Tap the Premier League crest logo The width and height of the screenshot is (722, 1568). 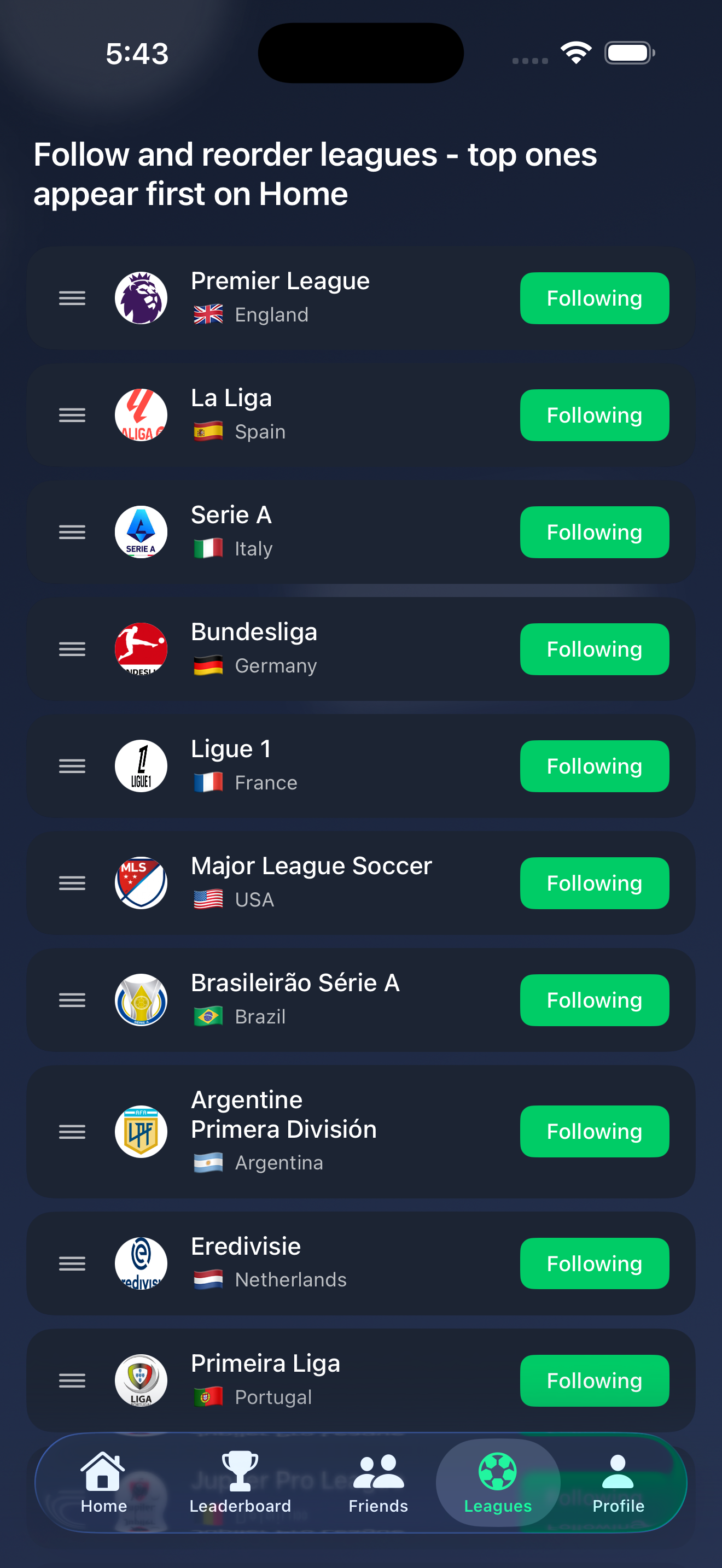click(140, 297)
